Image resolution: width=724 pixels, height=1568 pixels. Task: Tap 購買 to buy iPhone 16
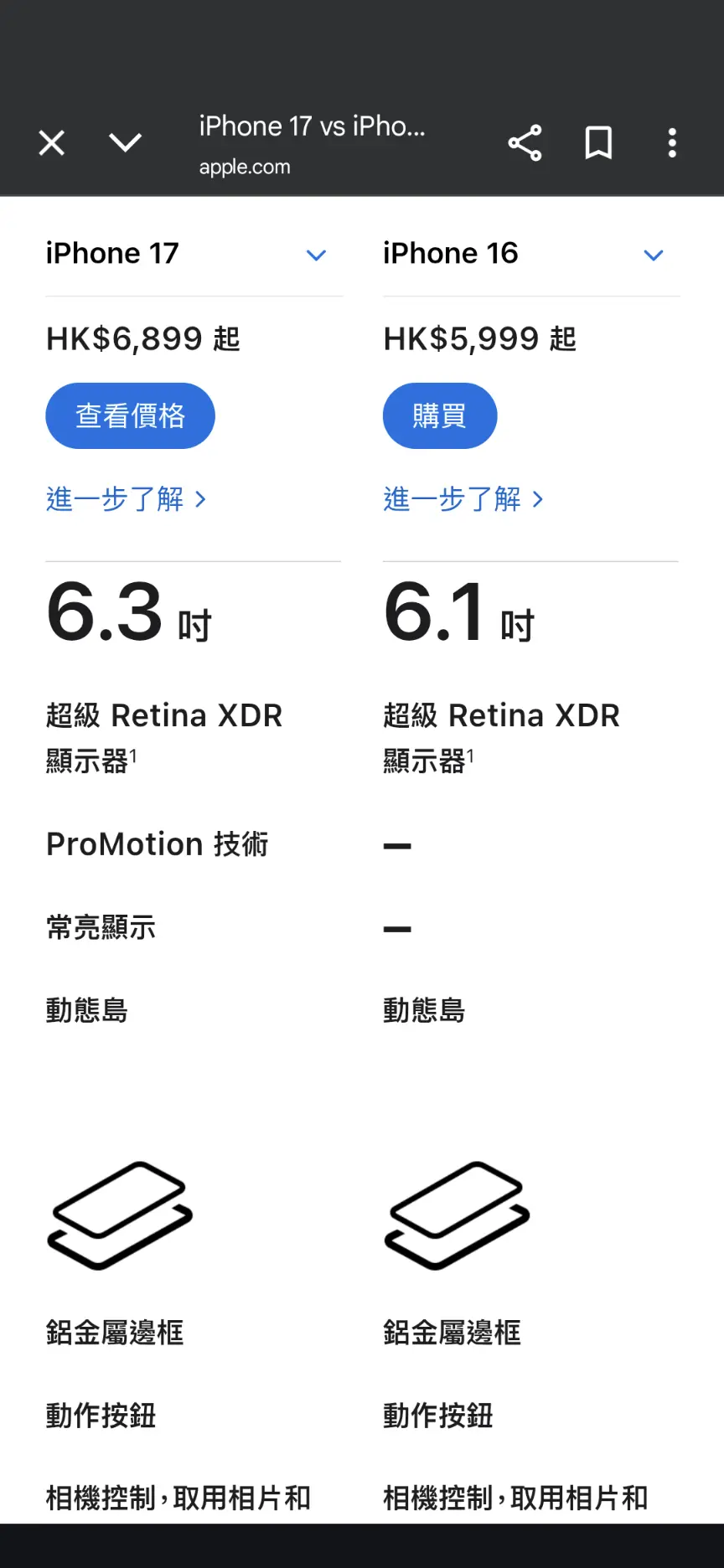[439, 415]
